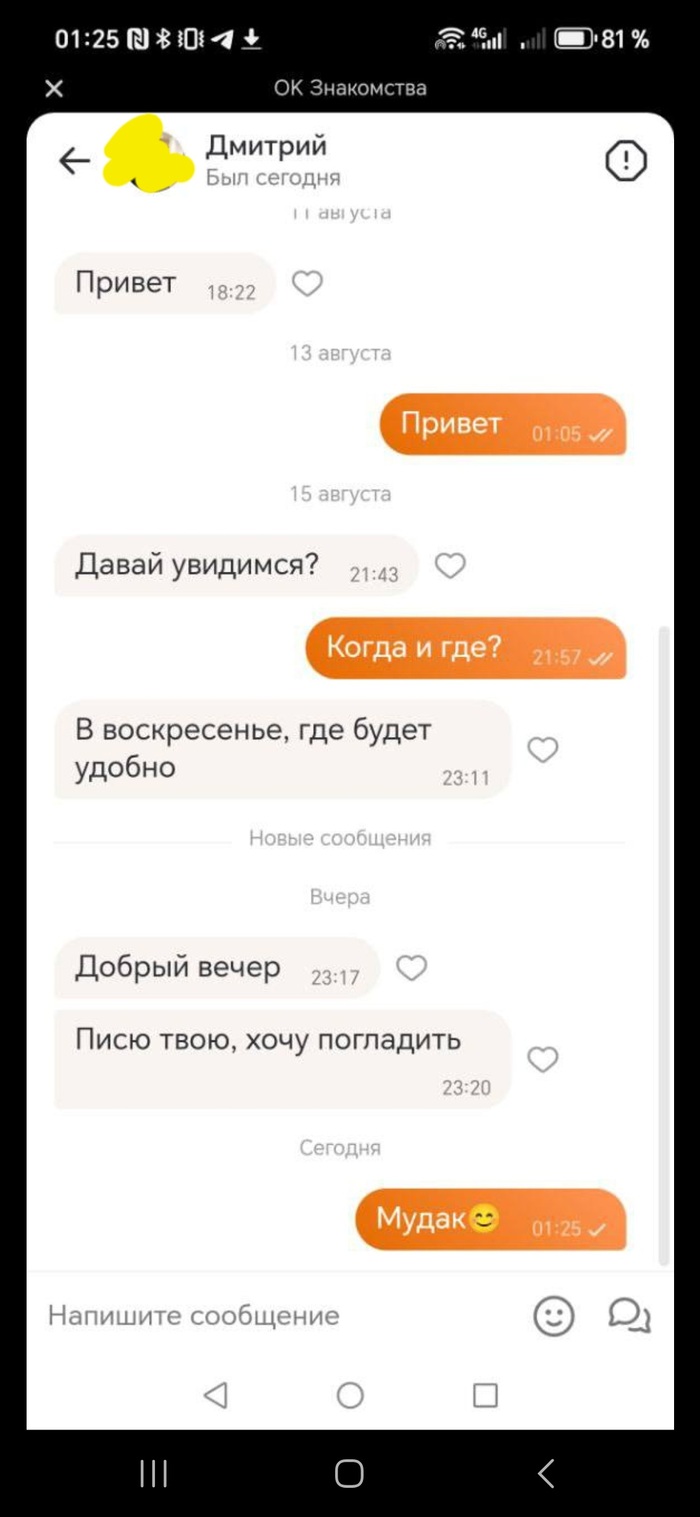Open Дмитрий's profile from the header name
The image size is (700, 1517).
266,146
